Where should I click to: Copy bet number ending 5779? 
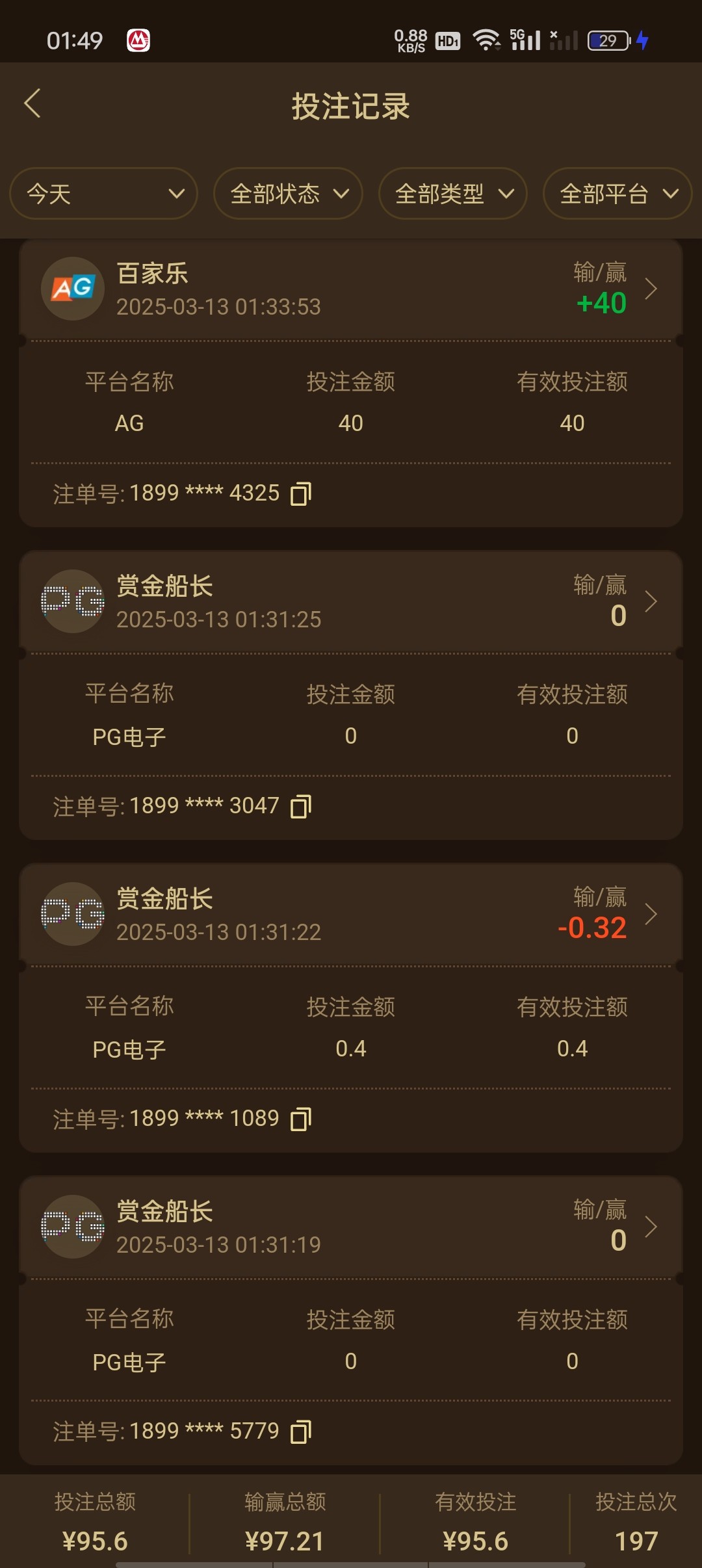tap(301, 1432)
